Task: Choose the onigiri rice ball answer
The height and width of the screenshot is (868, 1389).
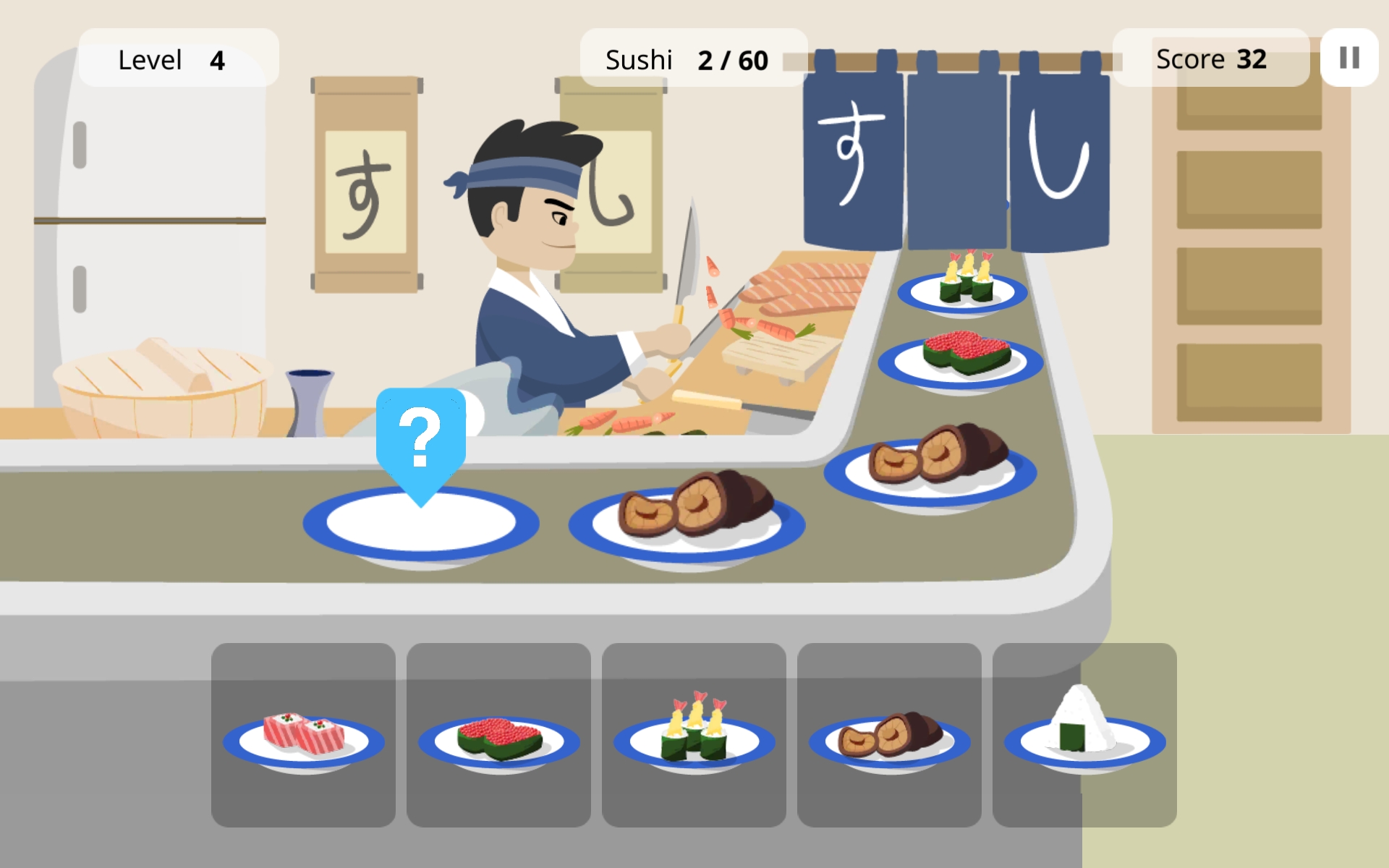Action: pyautogui.click(x=1084, y=736)
